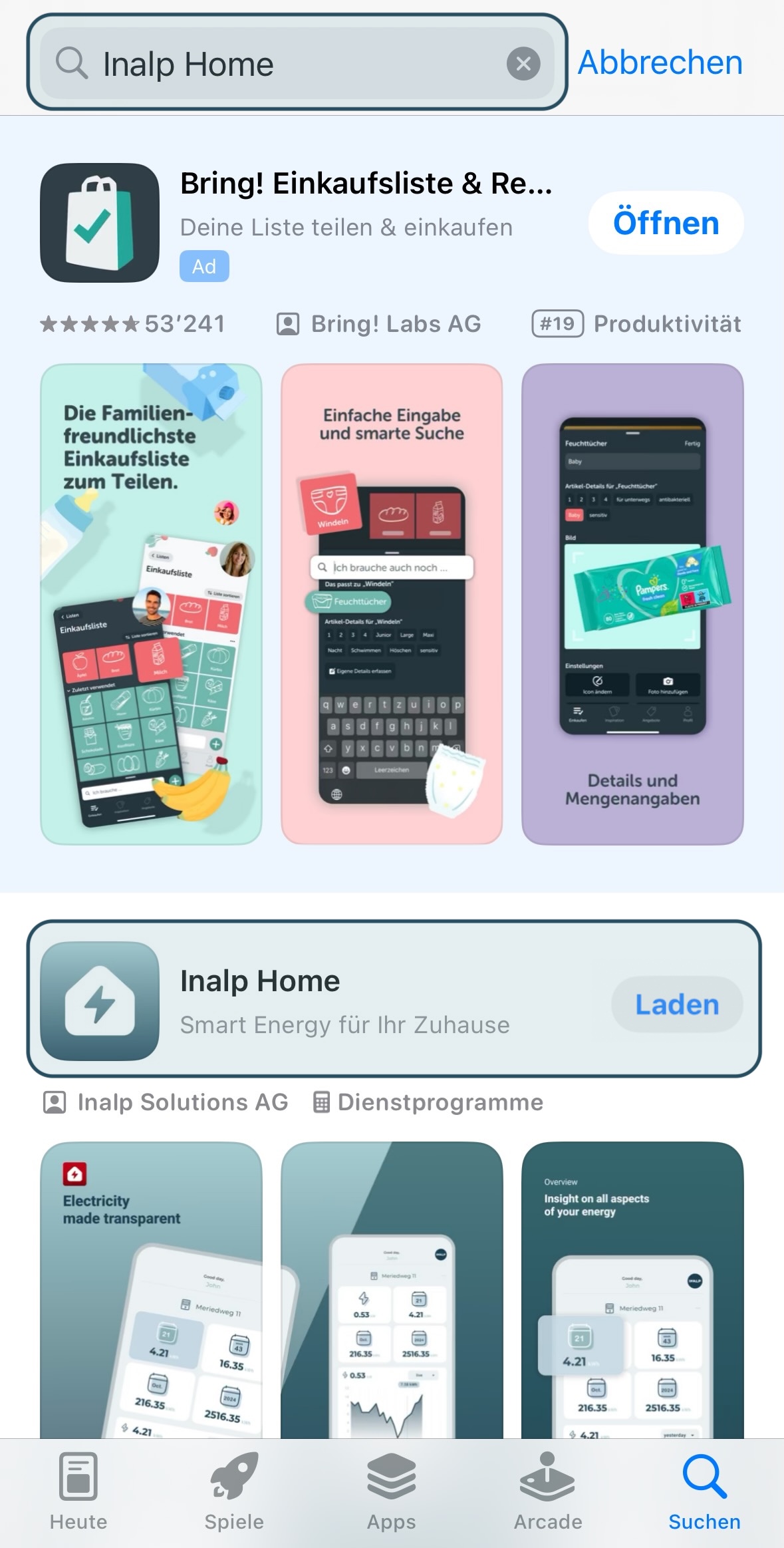View the Familienfreundlichste Einkaufsliste screenshot
Image resolution: width=784 pixels, height=1548 pixels.
tap(151, 603)
